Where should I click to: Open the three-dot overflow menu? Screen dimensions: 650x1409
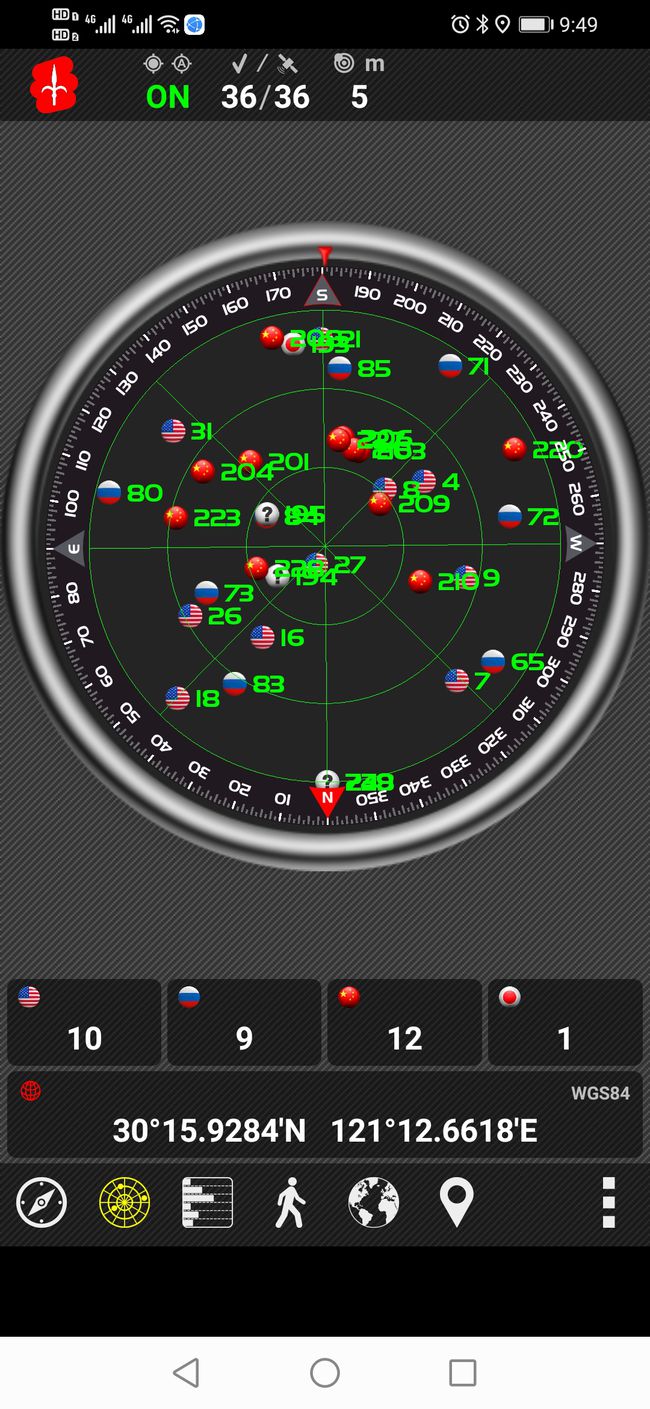607,1202
